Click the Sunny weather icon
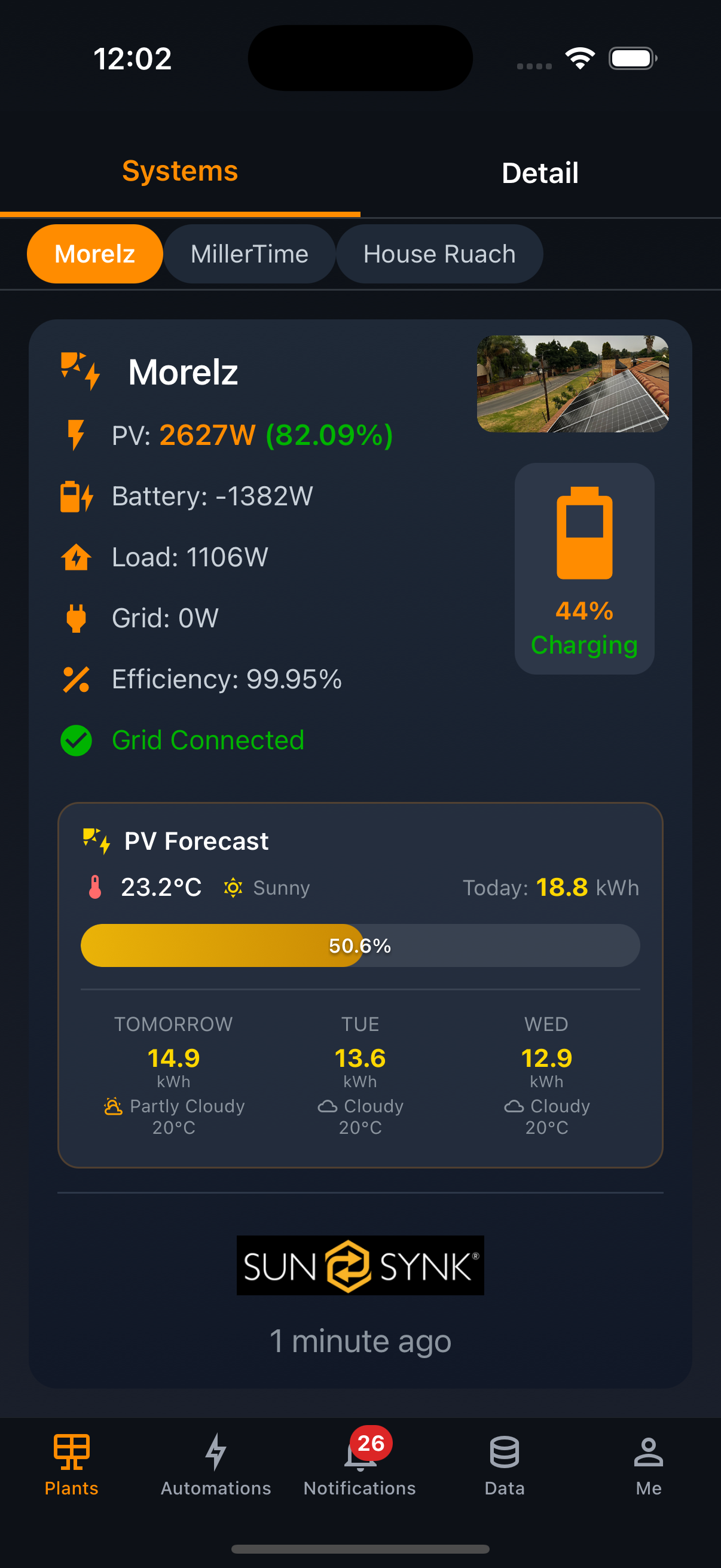 coord(234,887)
